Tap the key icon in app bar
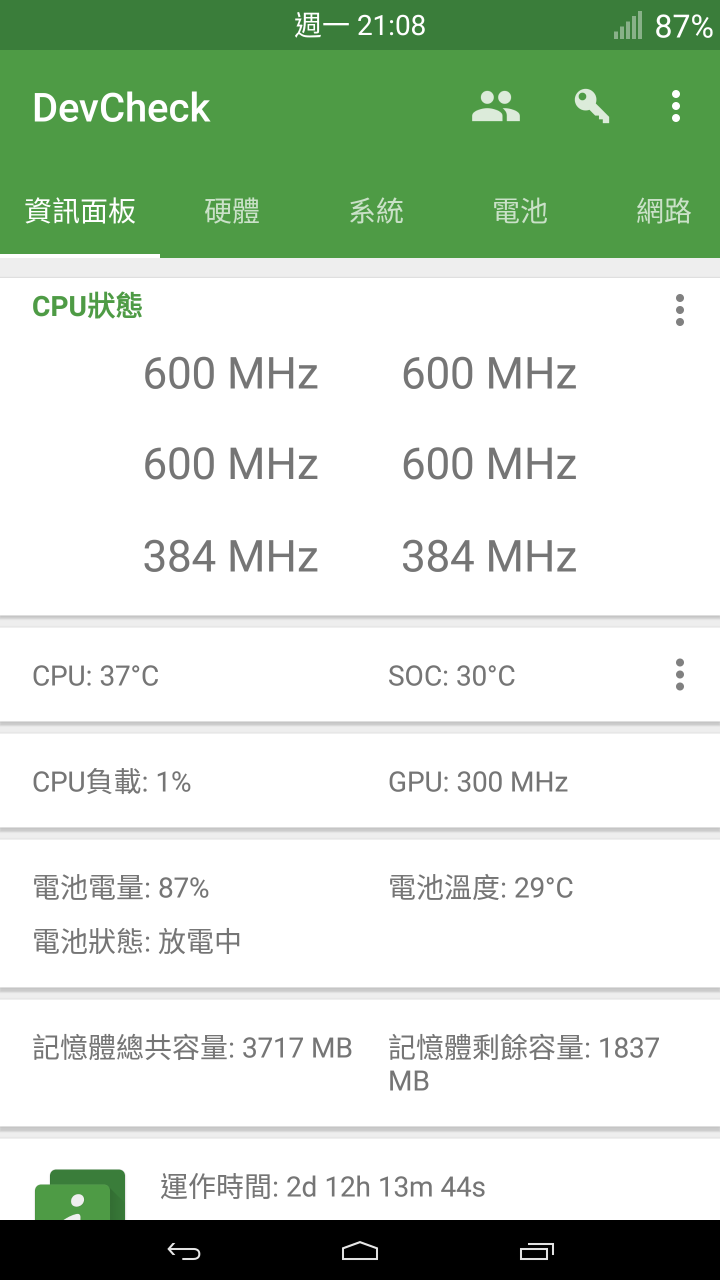The height and width of the screenshot is (1280, 720). coord(591,106)
